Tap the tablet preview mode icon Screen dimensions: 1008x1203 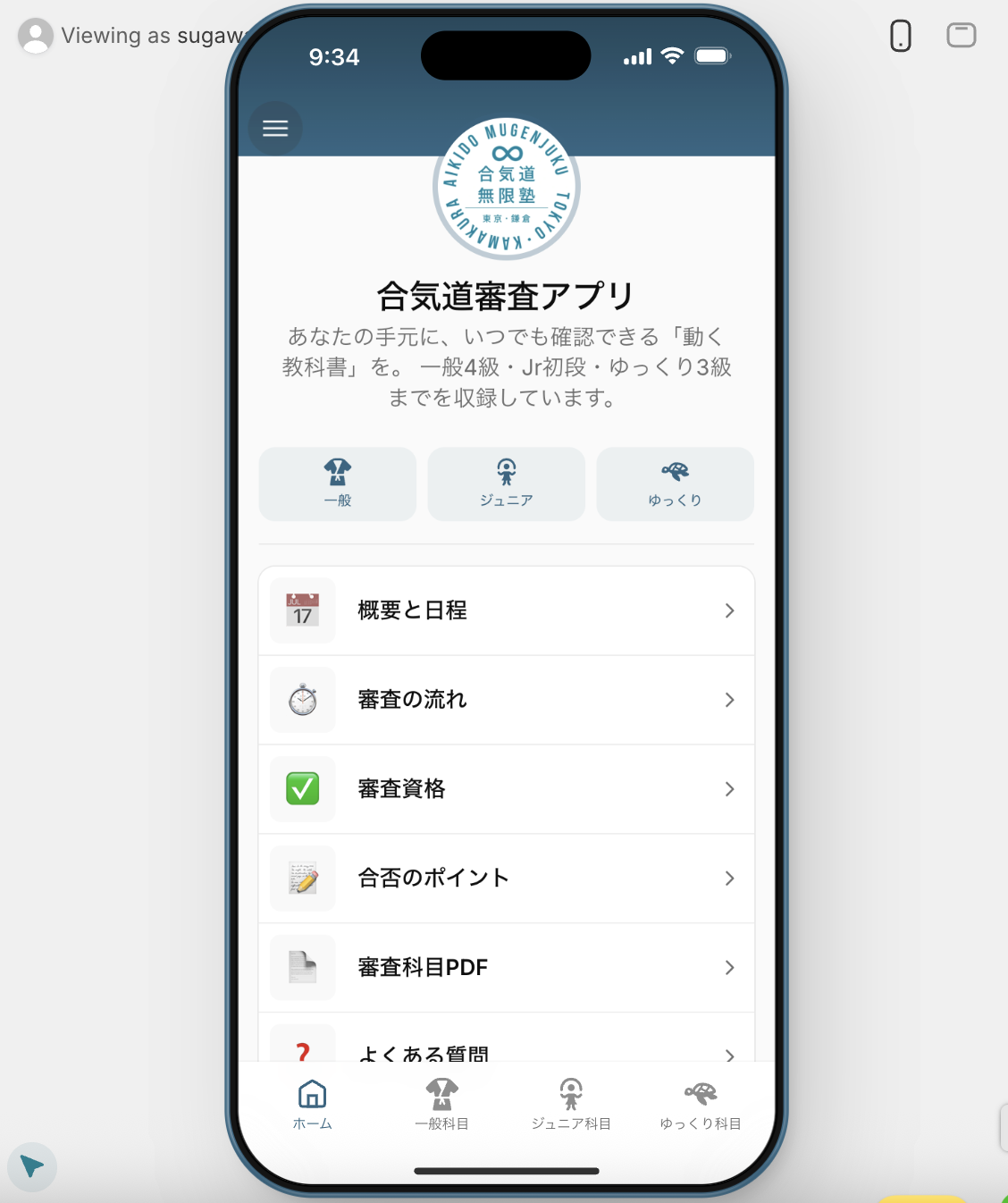coord(962,36)
